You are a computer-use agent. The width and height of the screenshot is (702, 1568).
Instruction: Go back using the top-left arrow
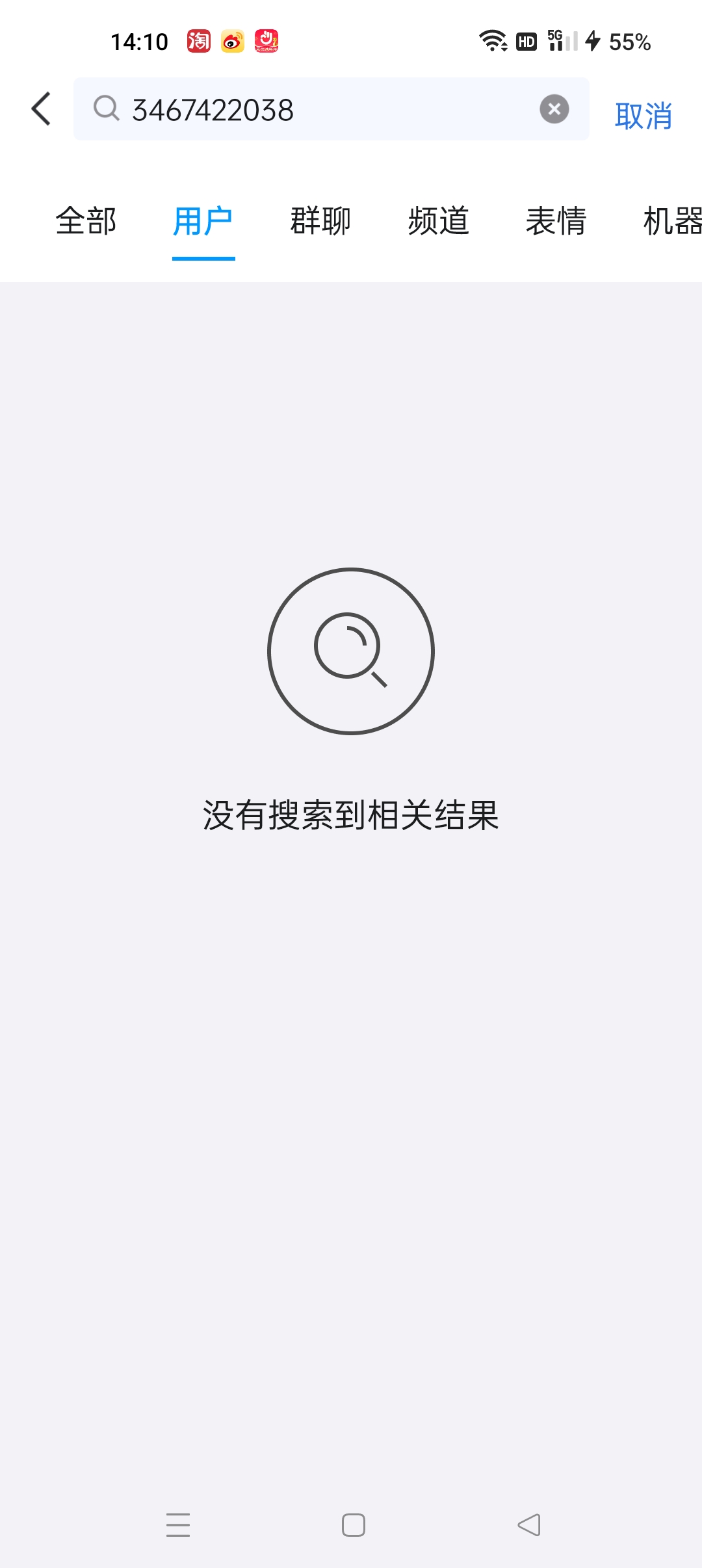[41, 109]
